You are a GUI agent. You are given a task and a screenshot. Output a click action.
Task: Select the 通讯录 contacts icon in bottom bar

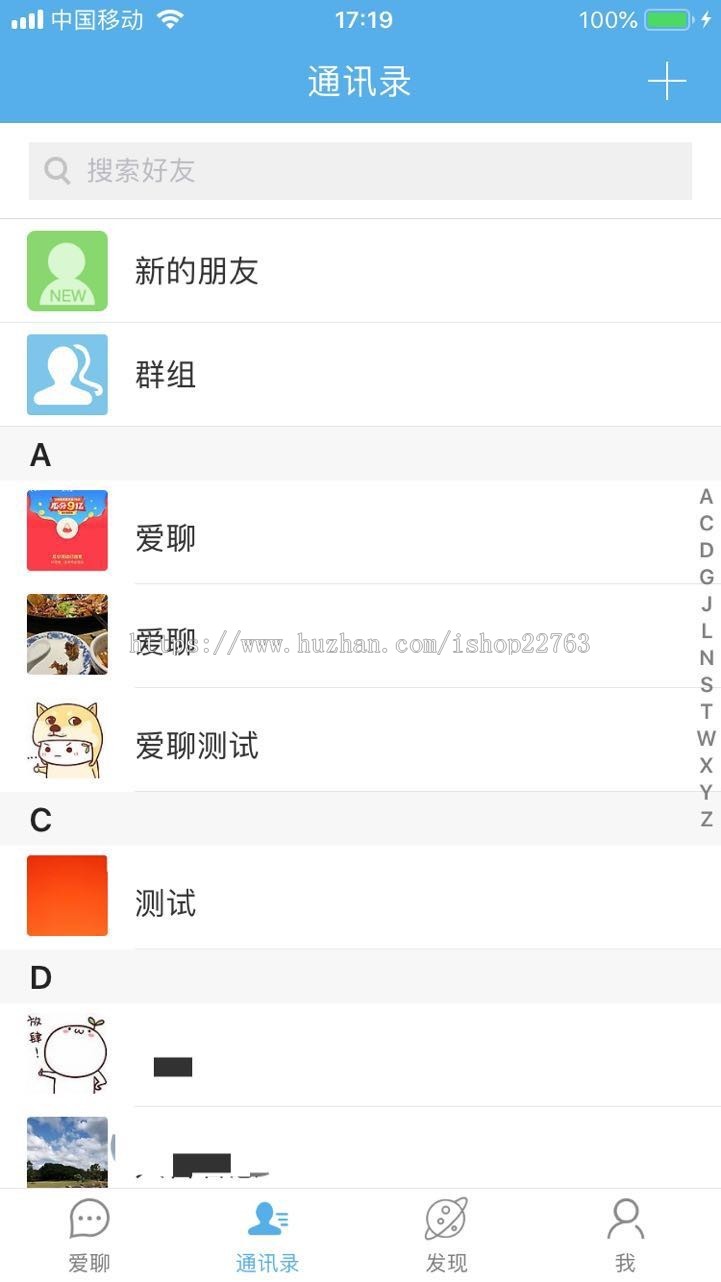coord(268,1218)
